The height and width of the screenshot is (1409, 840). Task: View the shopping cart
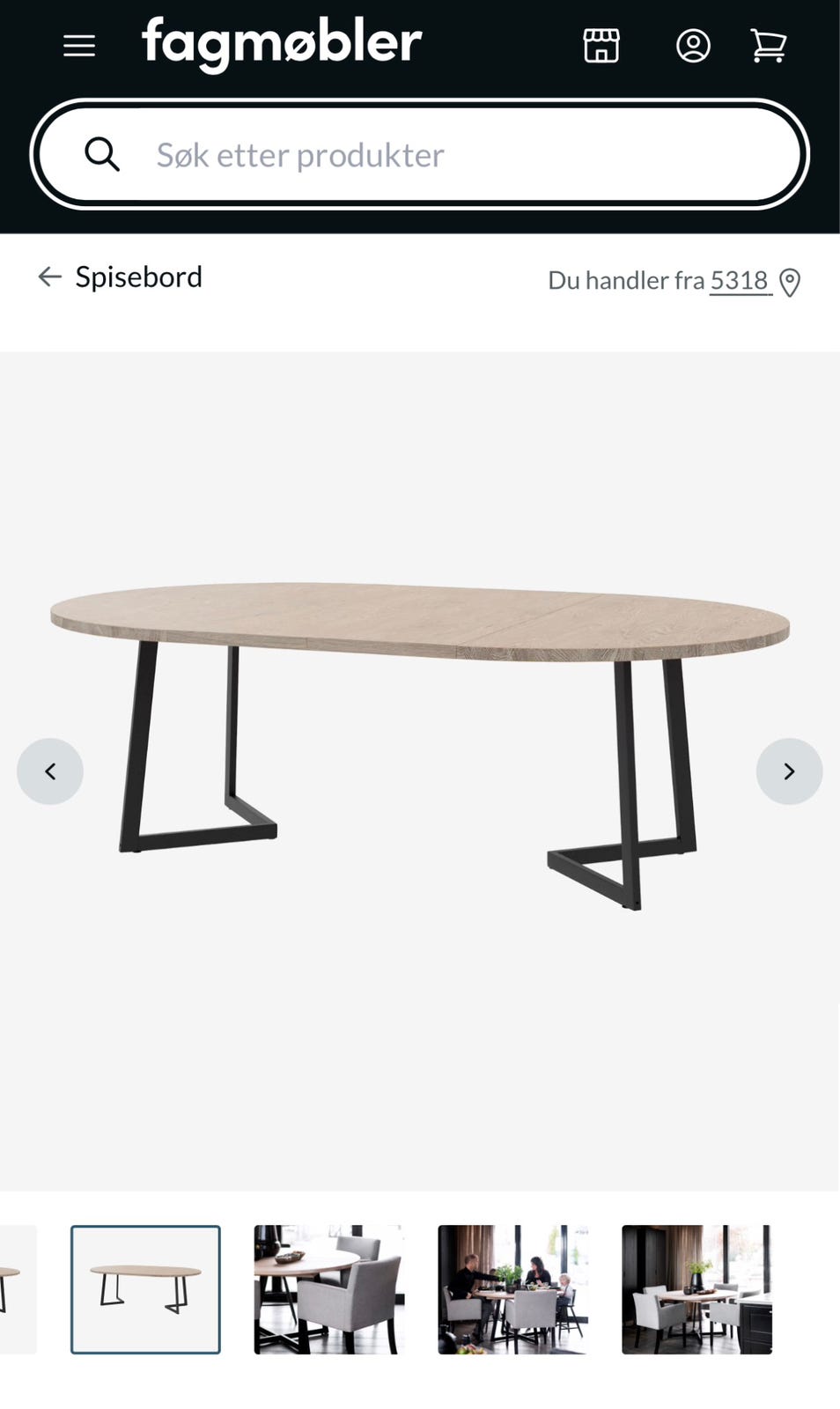[x=769, y=46]
